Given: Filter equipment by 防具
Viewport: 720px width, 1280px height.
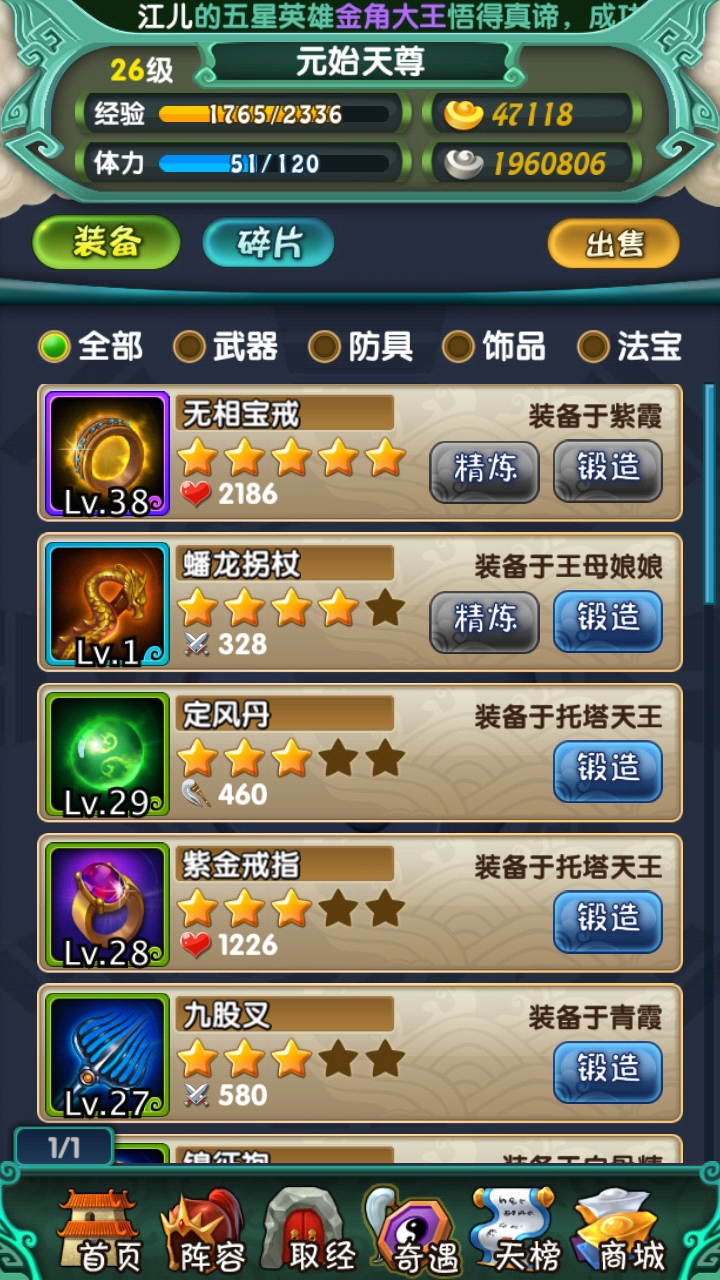Looking at the screenshot, I should click(x=361, y=347).
